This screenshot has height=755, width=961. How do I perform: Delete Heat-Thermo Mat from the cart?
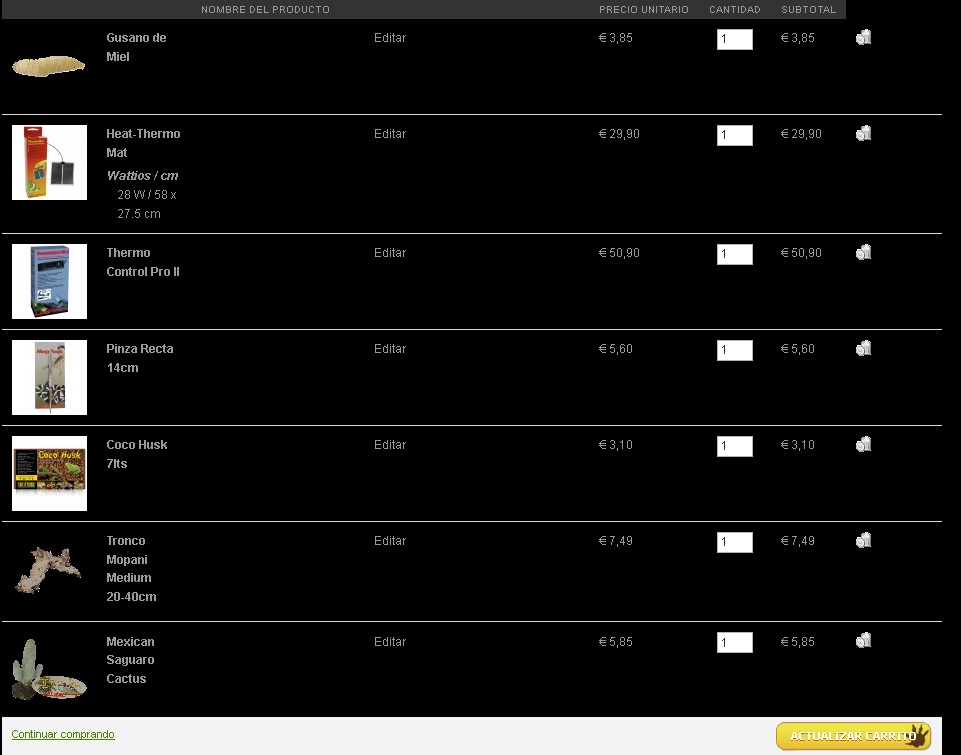(x=864, y=134)
